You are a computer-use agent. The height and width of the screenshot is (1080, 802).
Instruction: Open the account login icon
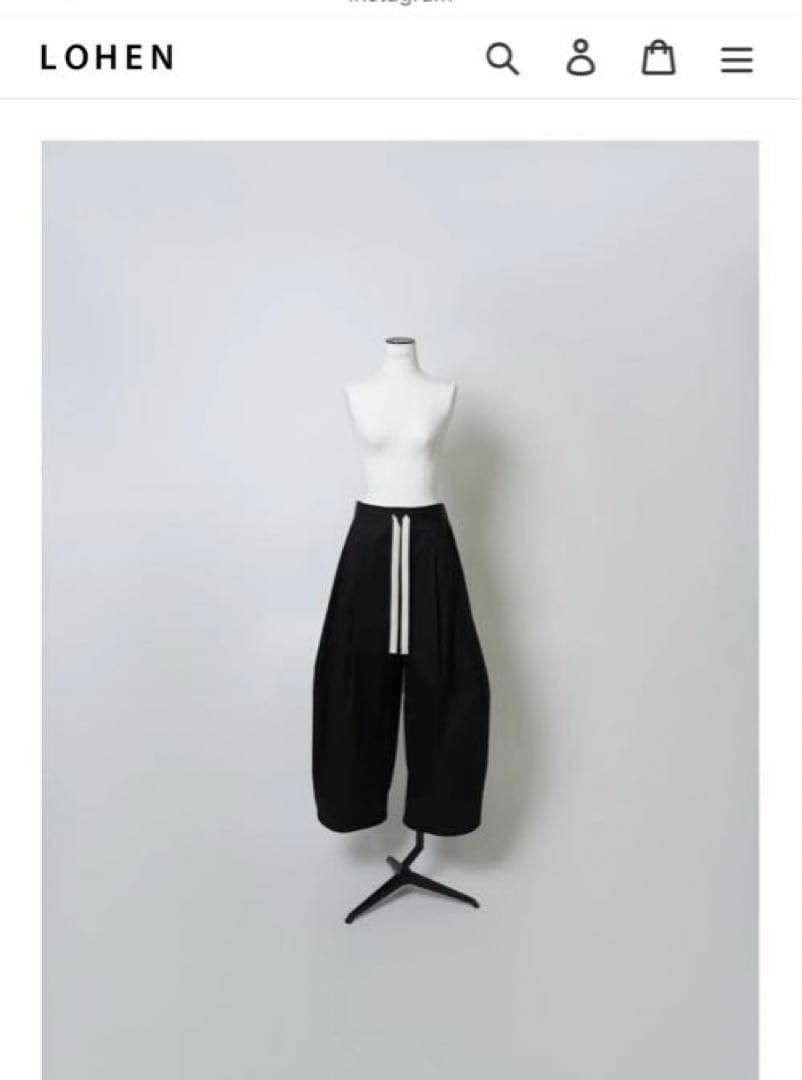(x=580, y=59)
